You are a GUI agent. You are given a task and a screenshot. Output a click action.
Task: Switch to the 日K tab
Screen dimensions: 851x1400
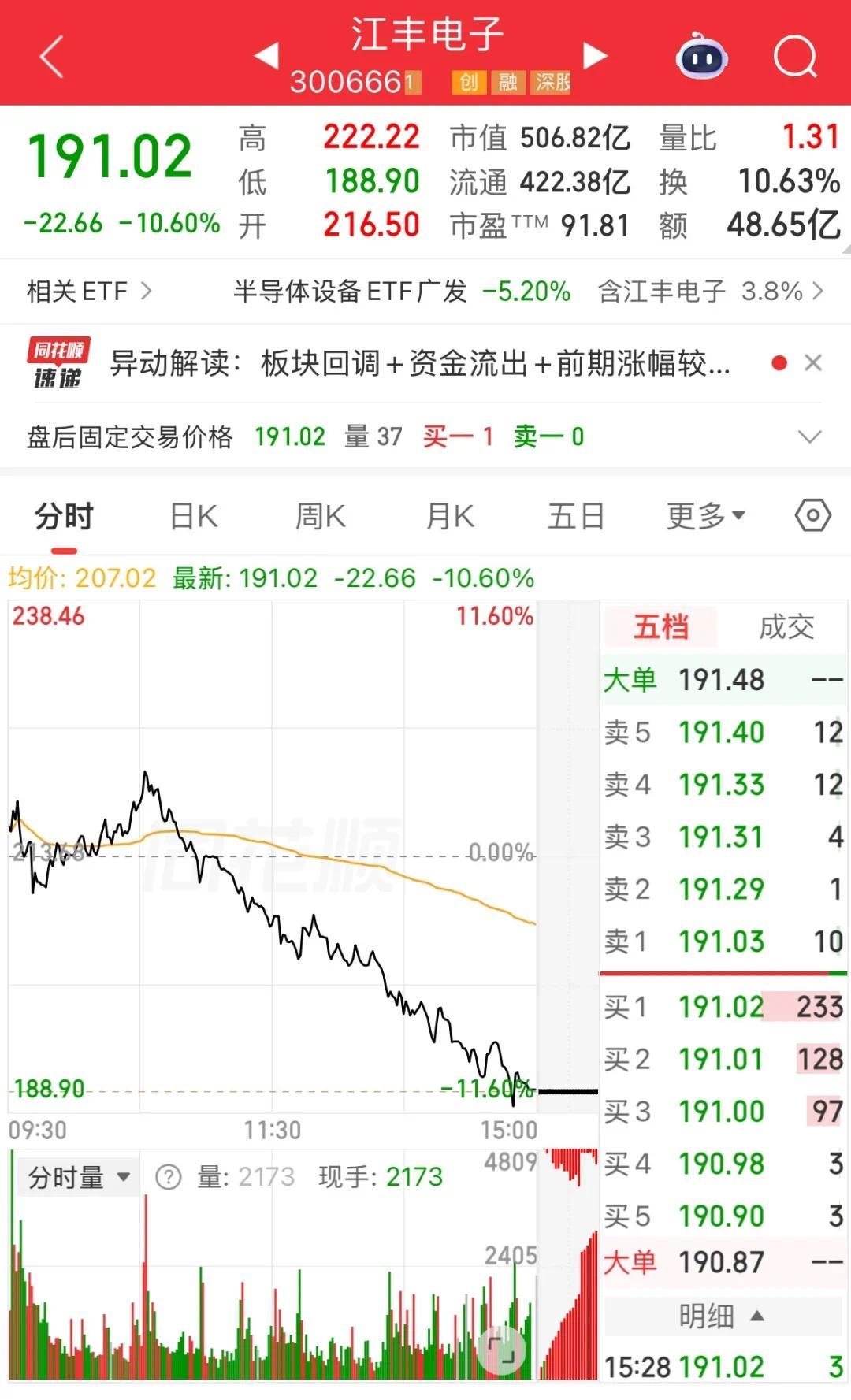194,517
